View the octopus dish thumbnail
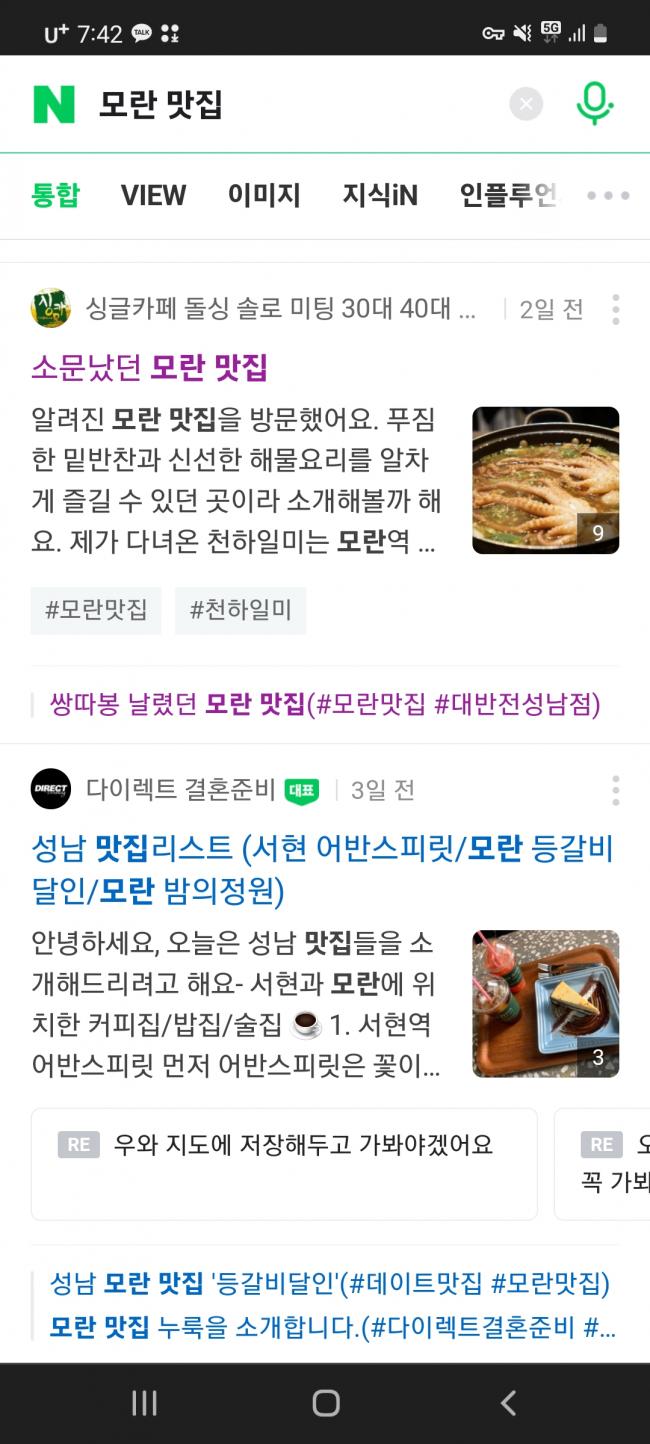 [x=545, y=480]
